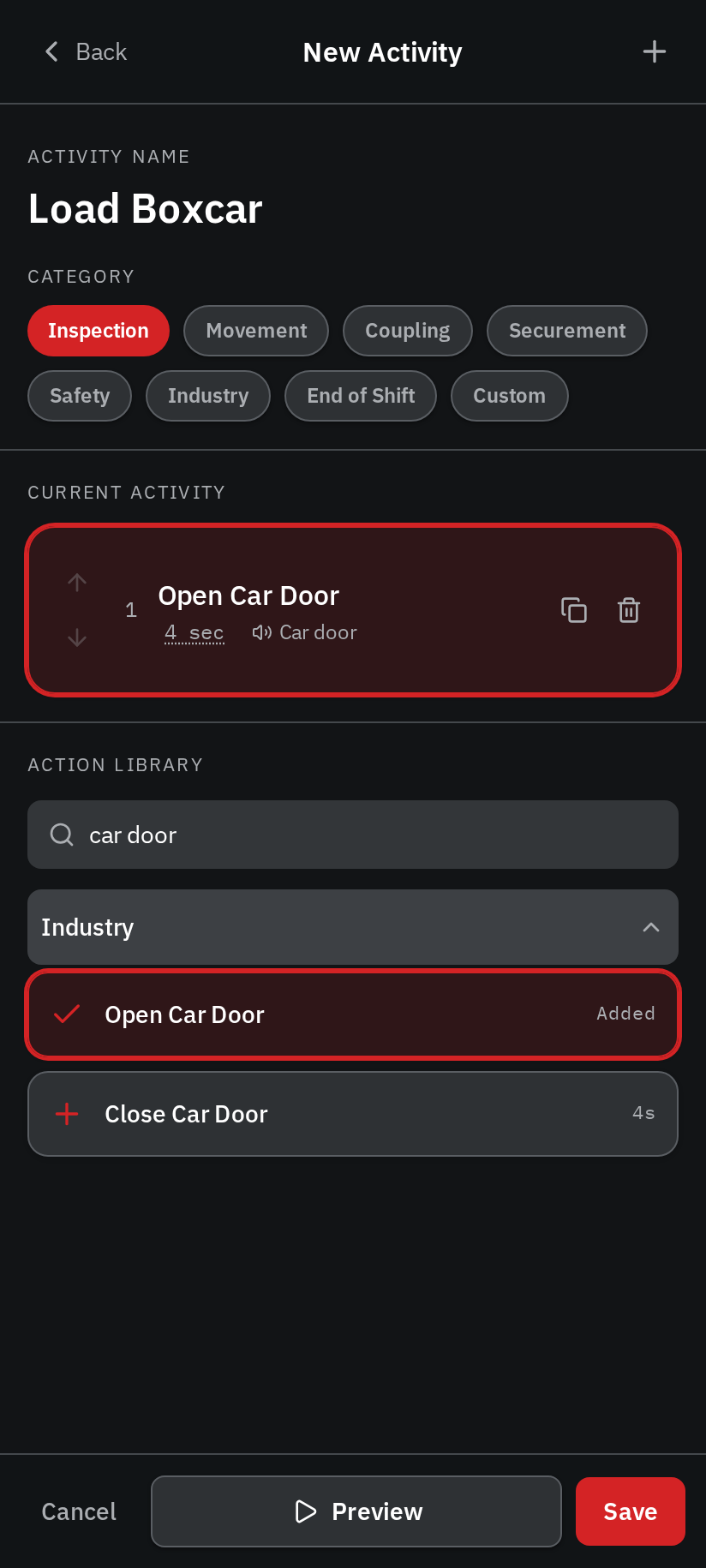706x1568 pixels.
Task: Preview the activity
Action: [x=356, y=1511]
